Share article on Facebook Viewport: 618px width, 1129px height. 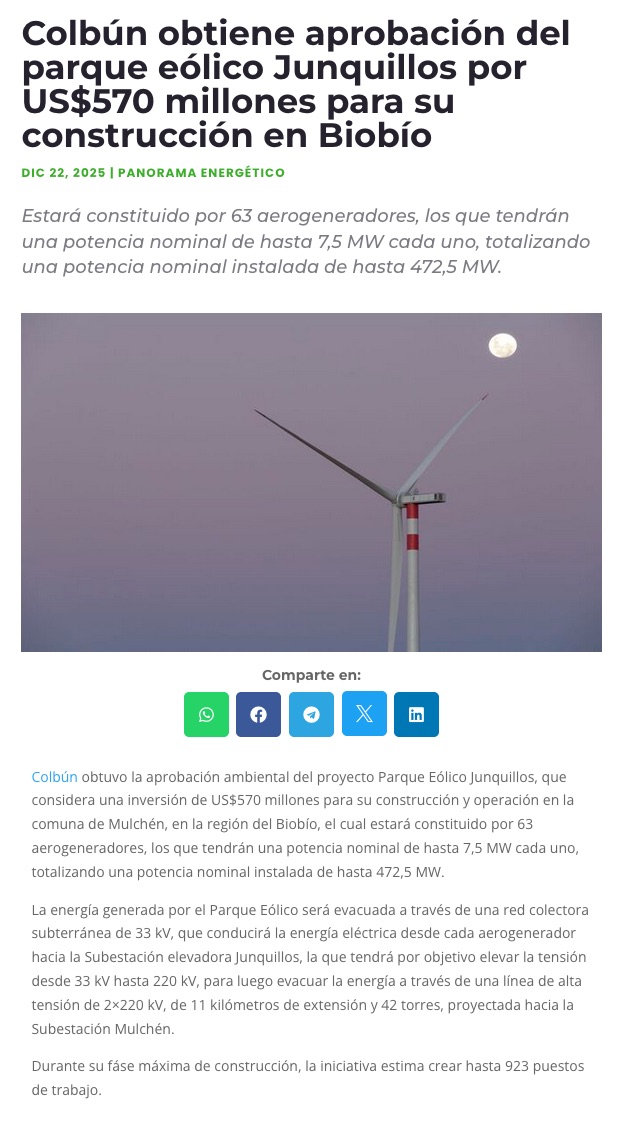click(258, 714)
